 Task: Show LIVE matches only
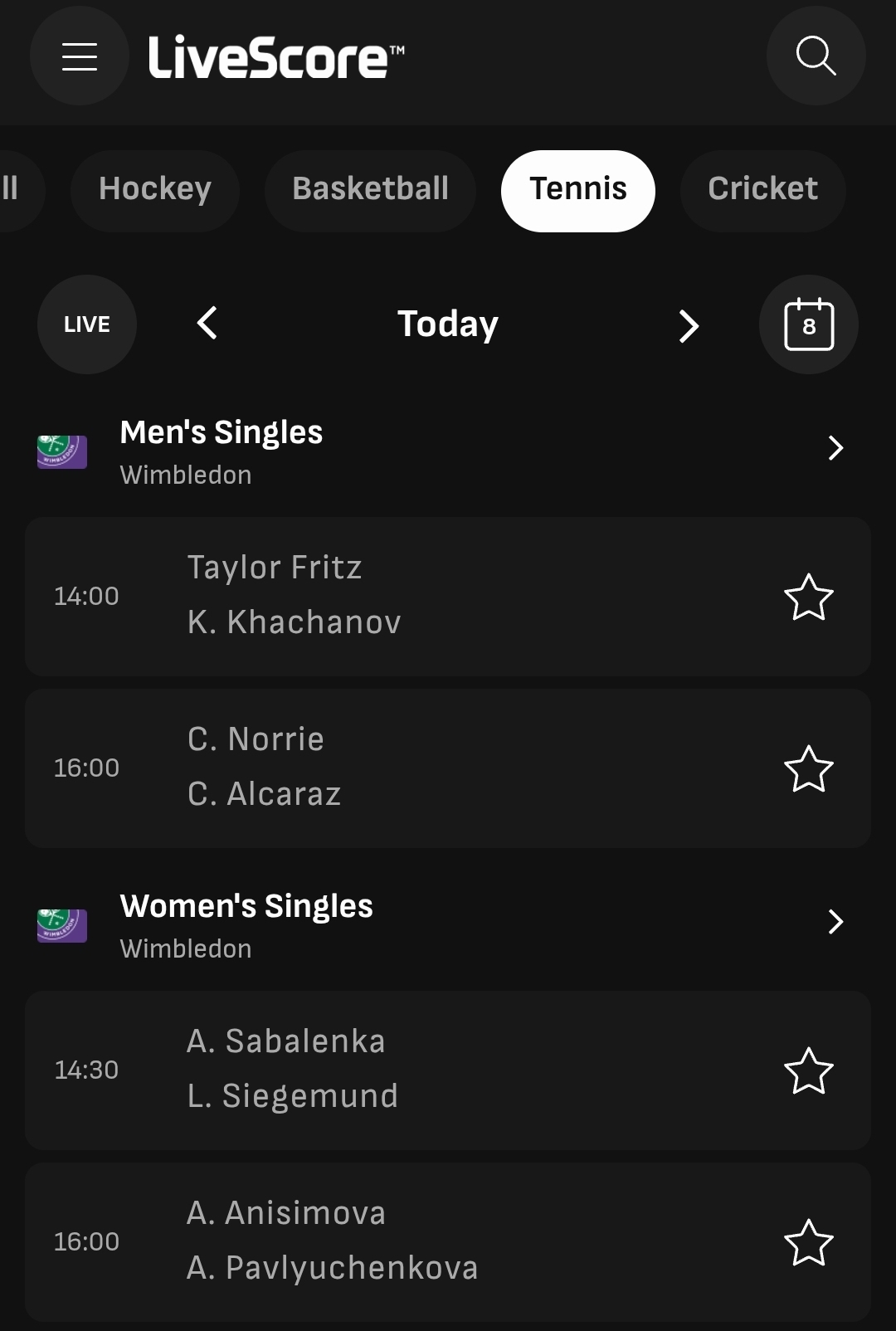click(87, 324)
